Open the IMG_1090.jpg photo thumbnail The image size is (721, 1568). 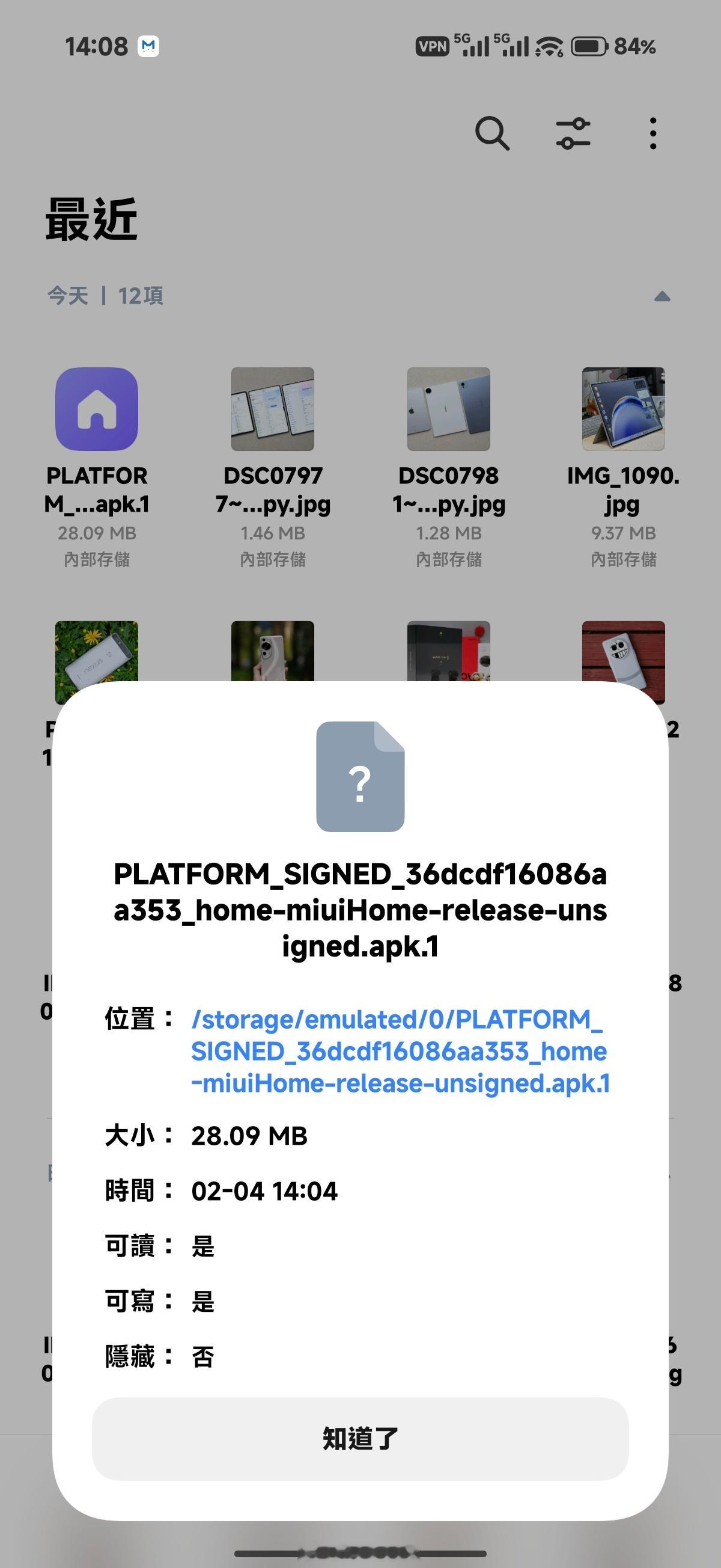click(x=624, y=409)
